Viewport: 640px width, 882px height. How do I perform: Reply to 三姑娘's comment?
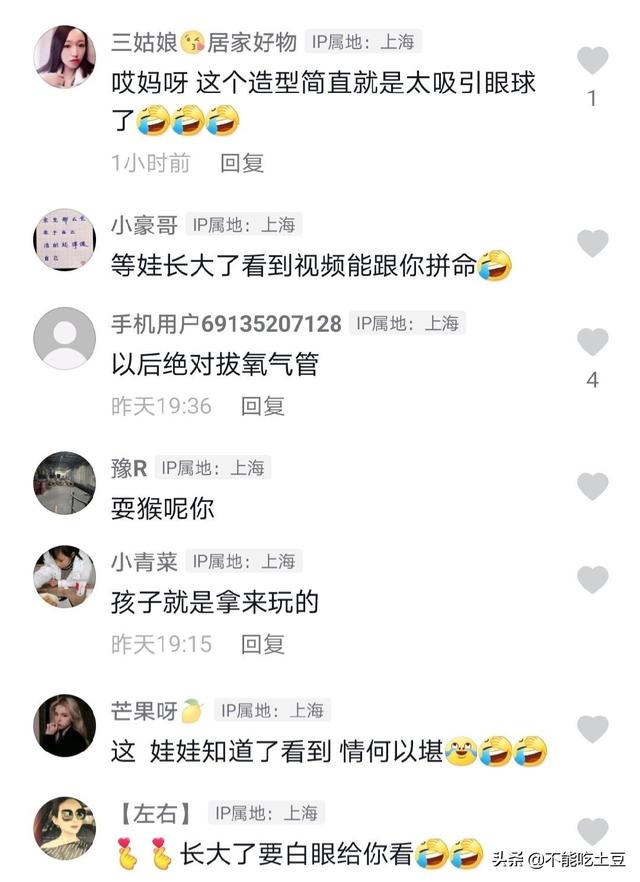coord(242,162)
